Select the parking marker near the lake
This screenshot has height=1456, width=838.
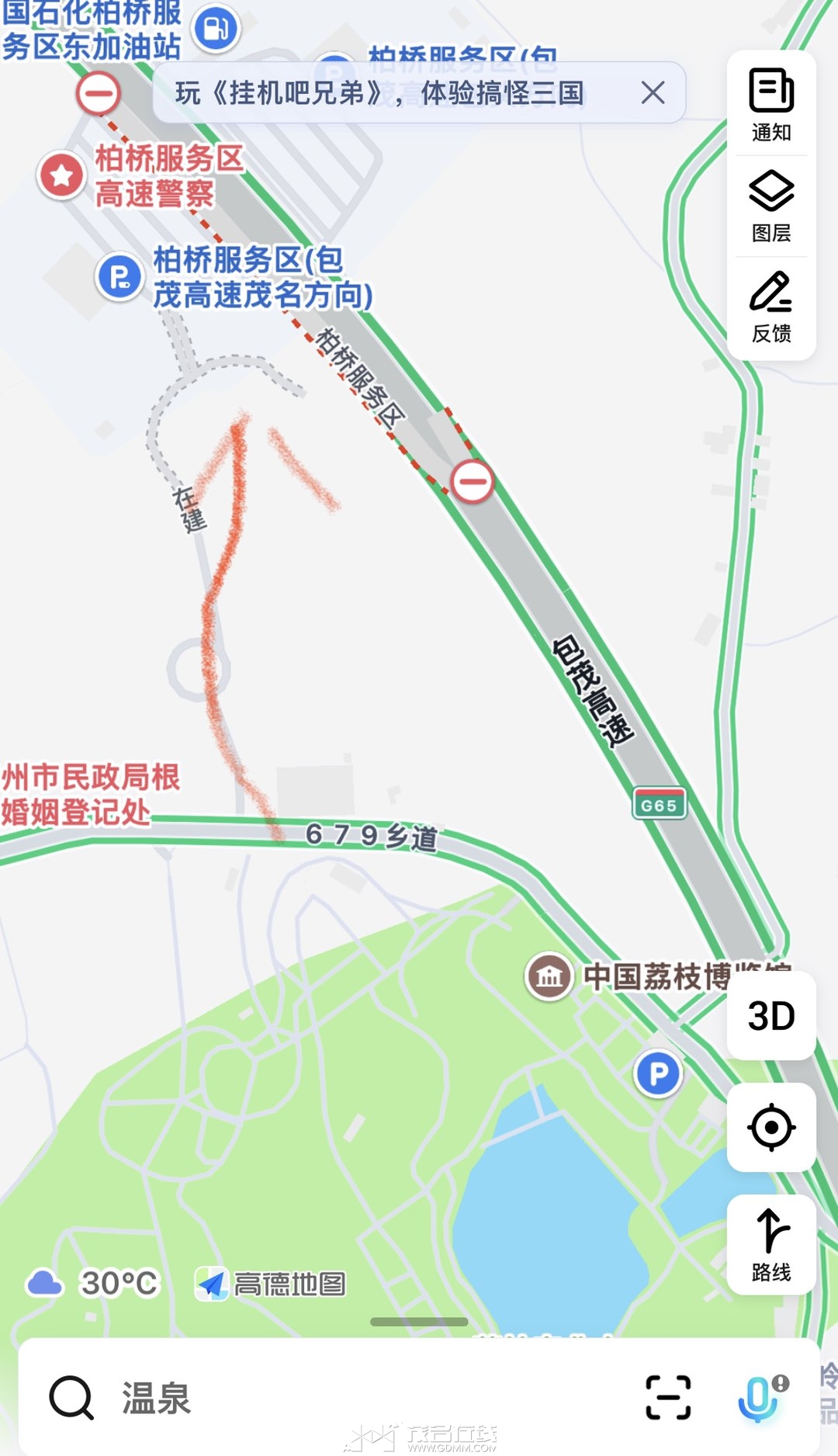coord(658,1074)
